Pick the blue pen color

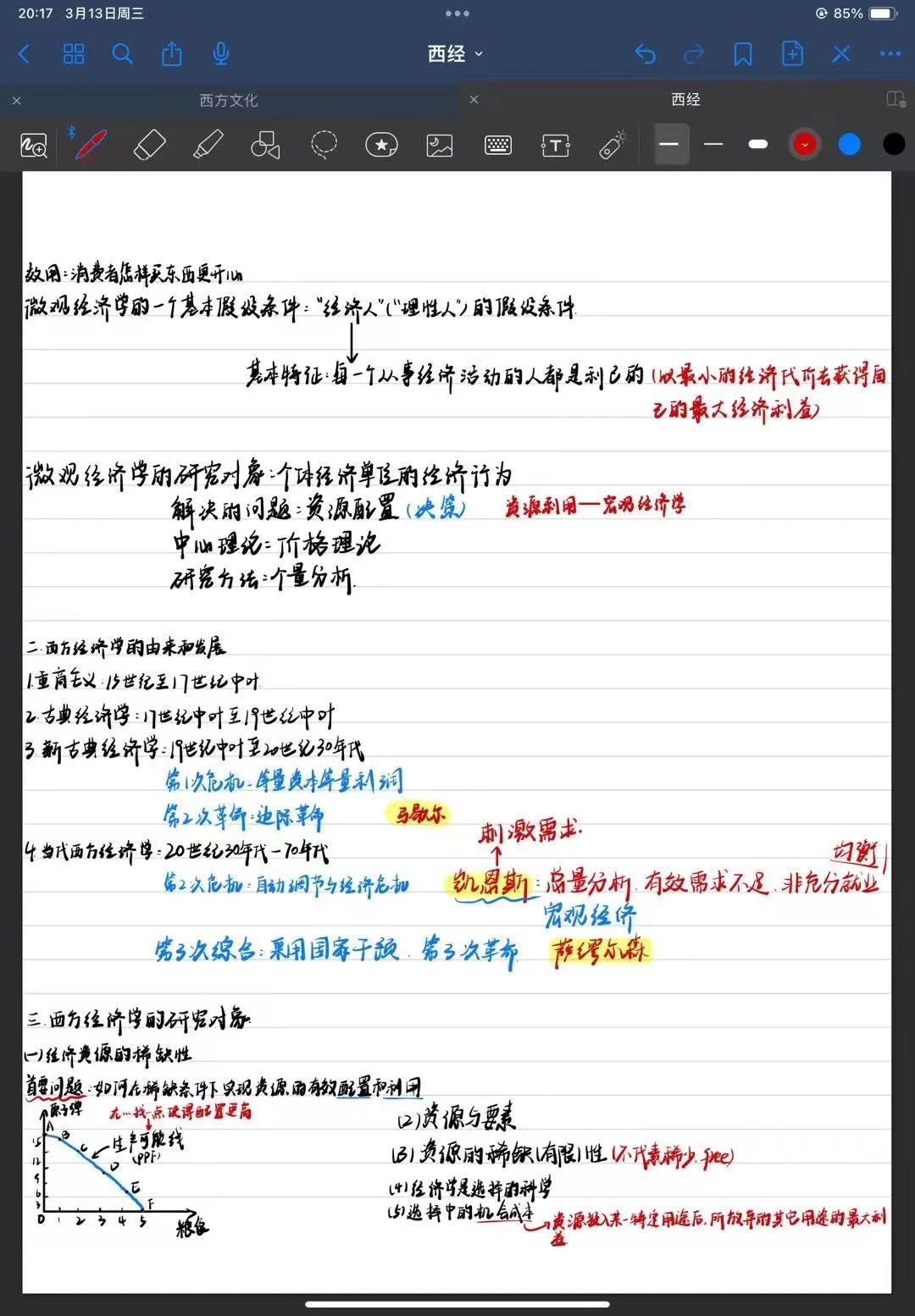(849, 145)
